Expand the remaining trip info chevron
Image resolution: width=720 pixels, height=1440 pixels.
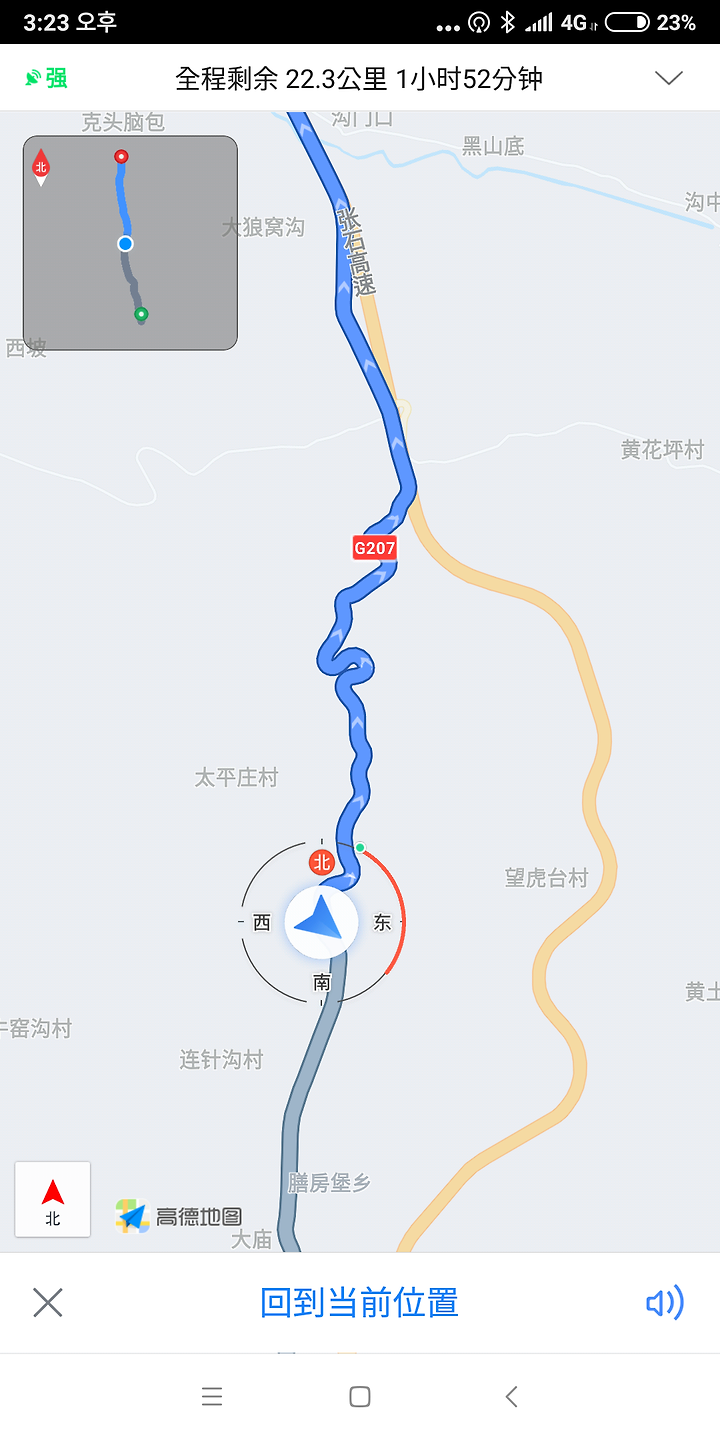(x=668, y=78)
